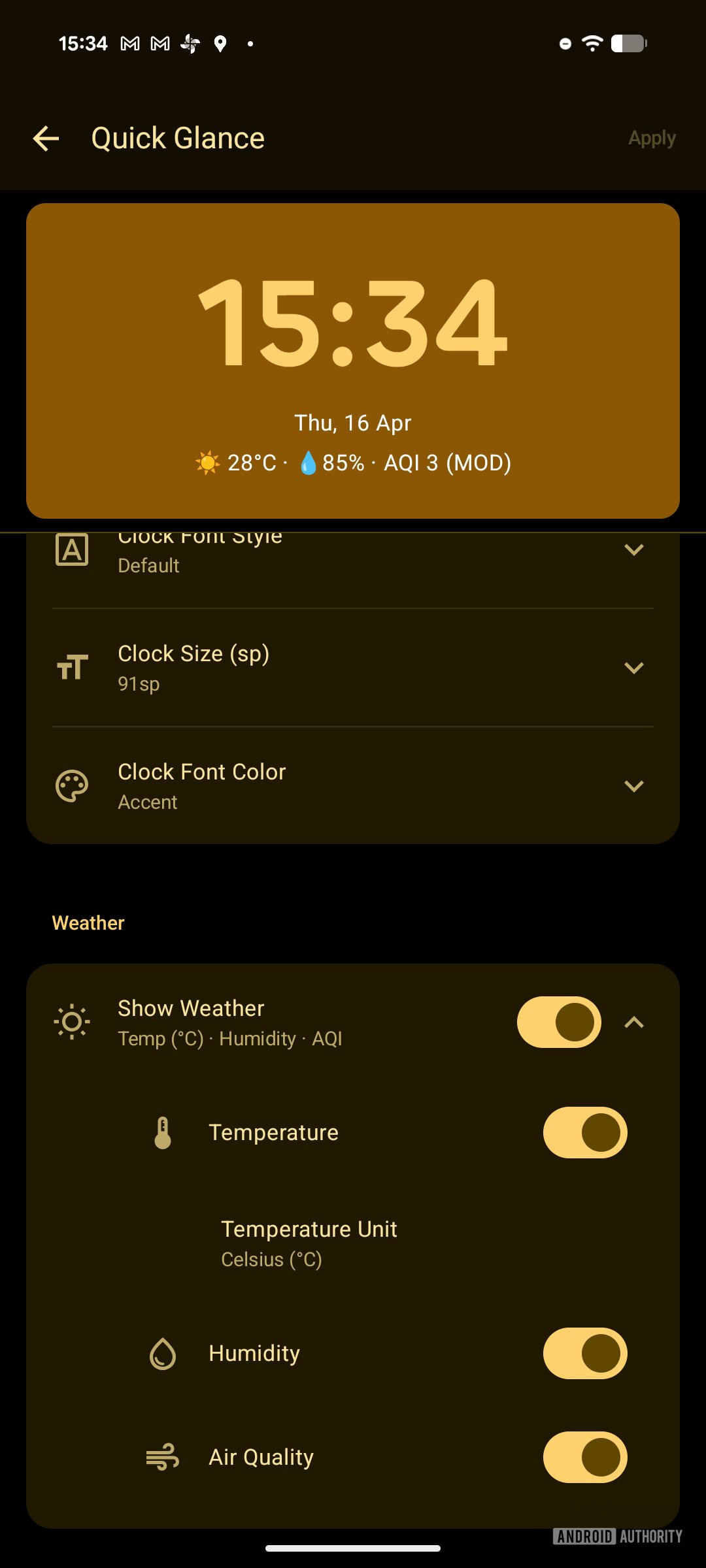Turn off the Temperature toggle
The height and width of the screenshot is (1568, 706).
585,1133
